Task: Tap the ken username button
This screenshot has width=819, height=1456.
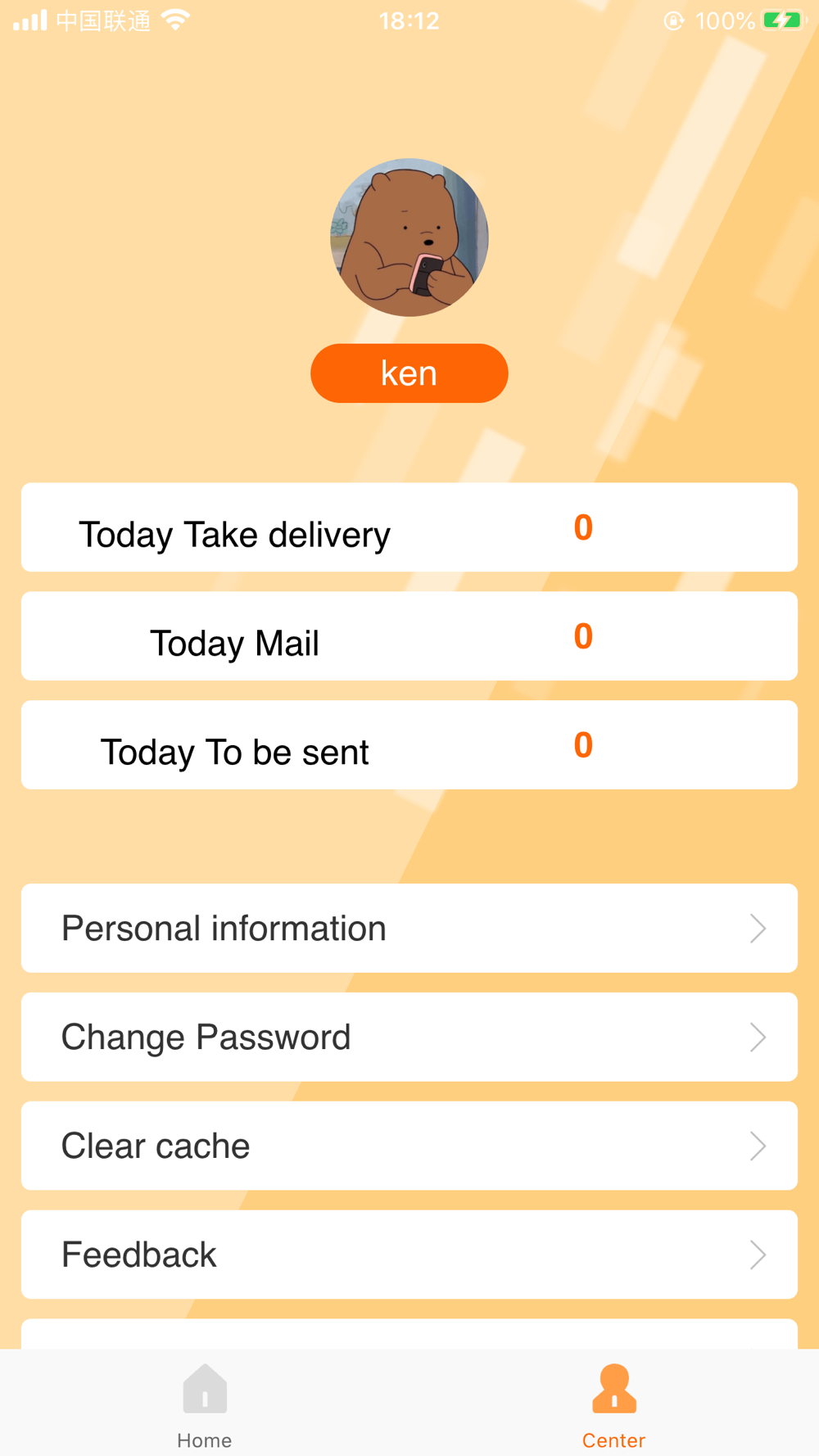Action: pyautogui.click(x=409, y=373)
